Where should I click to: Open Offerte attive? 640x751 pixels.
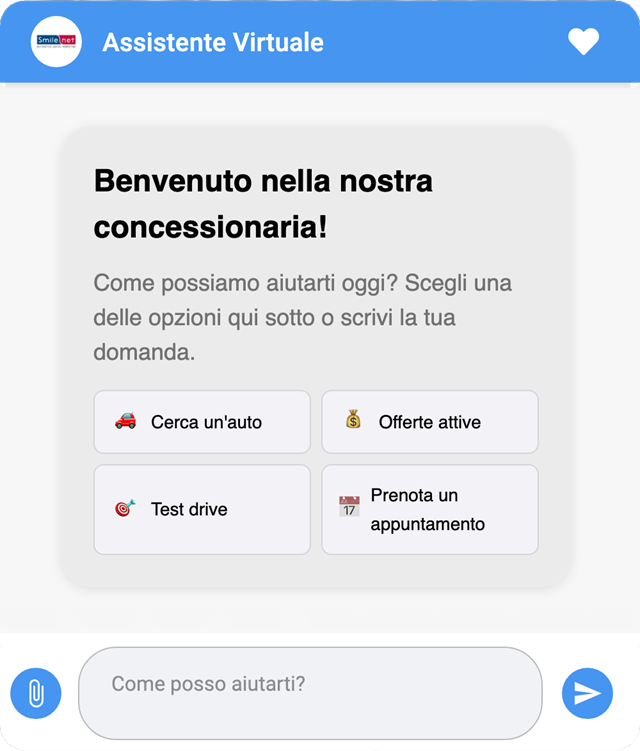(x=430, y=422)
